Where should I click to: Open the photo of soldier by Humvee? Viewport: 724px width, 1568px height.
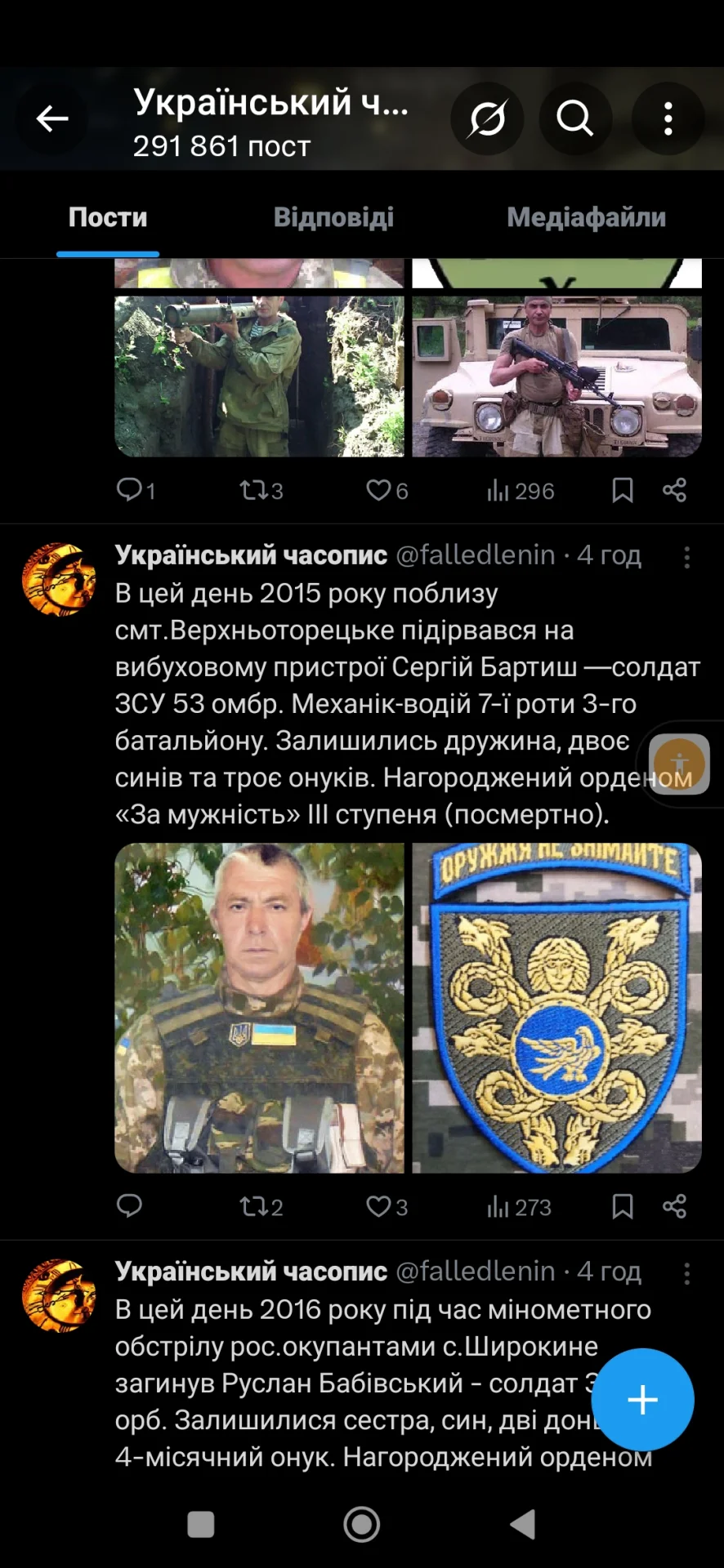[x=556, y=376]
